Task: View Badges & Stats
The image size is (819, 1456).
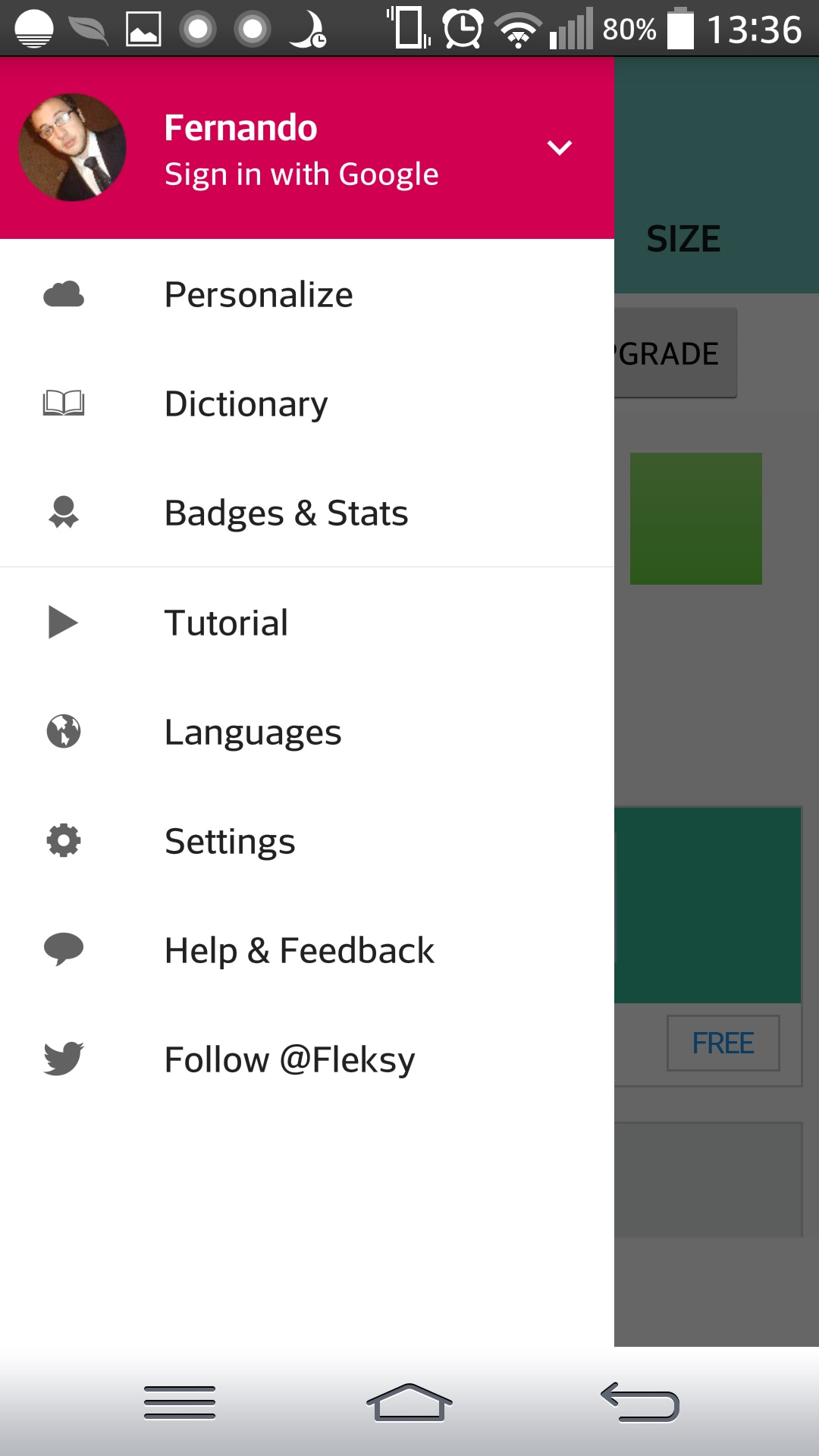Action: [307, 513]
